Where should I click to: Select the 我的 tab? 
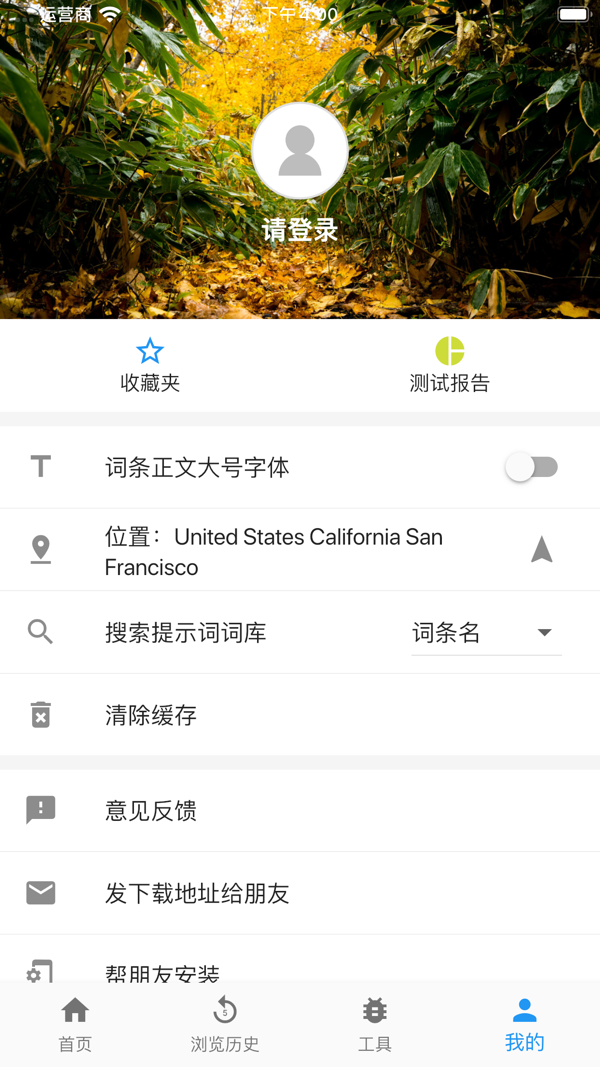[x=524, y=1024]
